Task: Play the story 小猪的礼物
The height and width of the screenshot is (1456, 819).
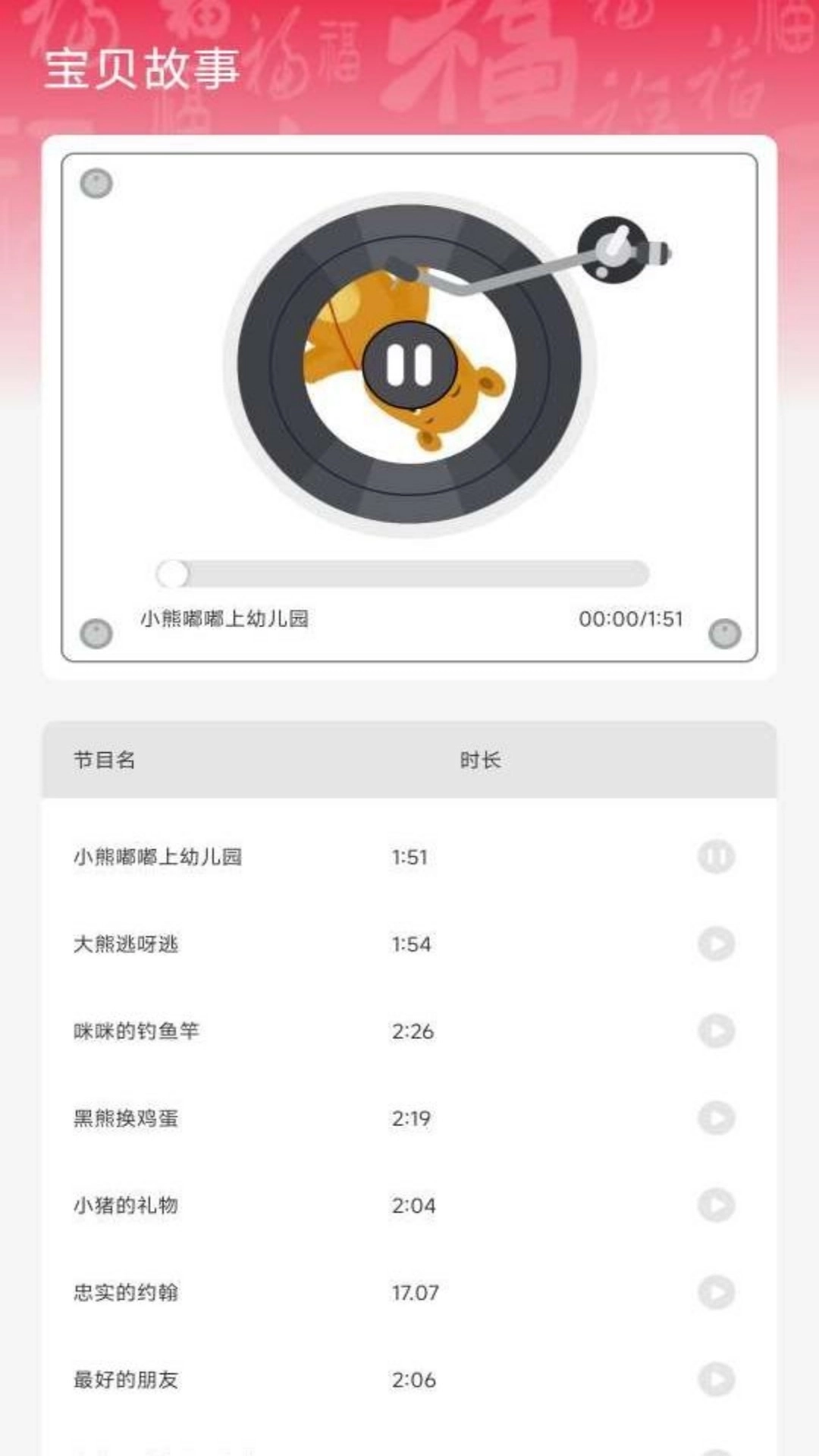Action: tap(717, 1203)
